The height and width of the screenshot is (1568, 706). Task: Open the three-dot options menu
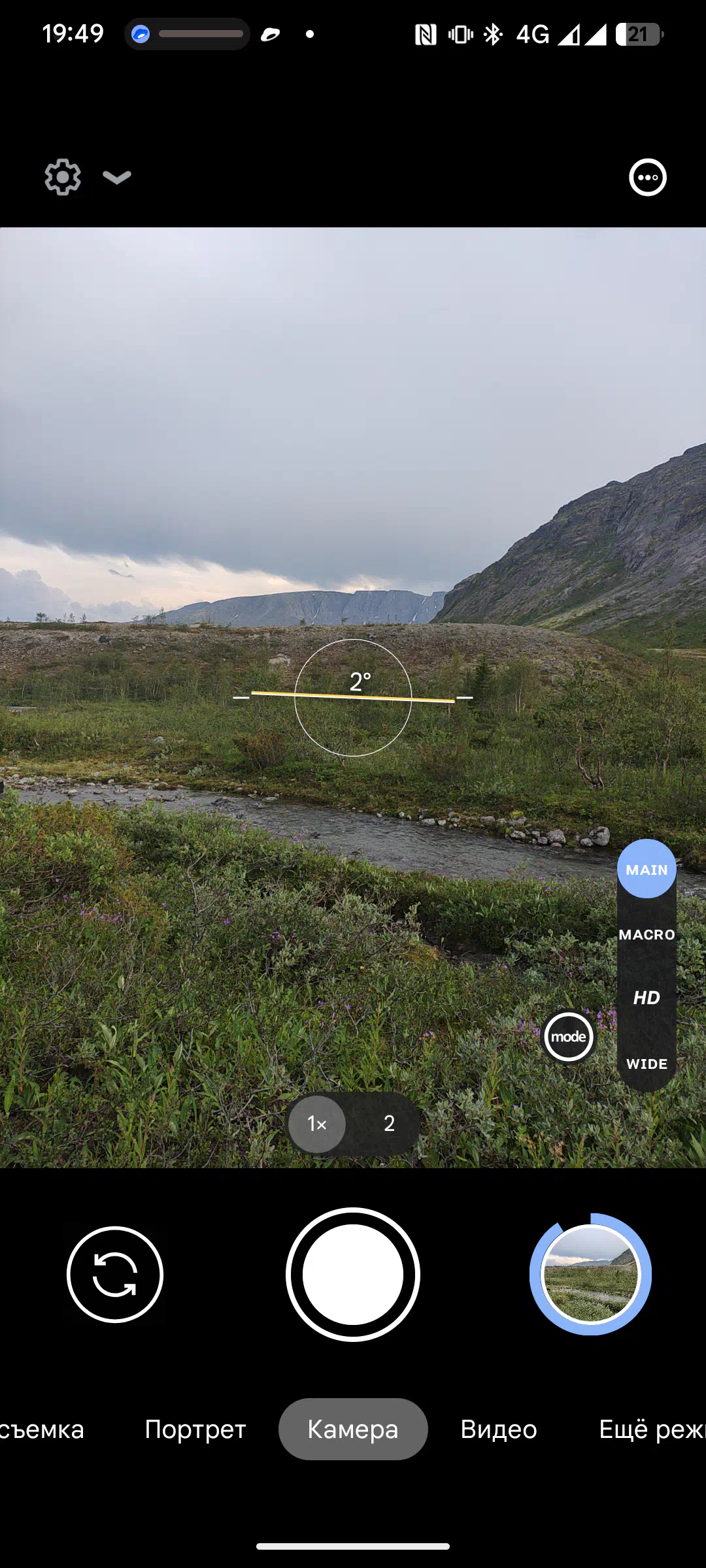(648, 177)
